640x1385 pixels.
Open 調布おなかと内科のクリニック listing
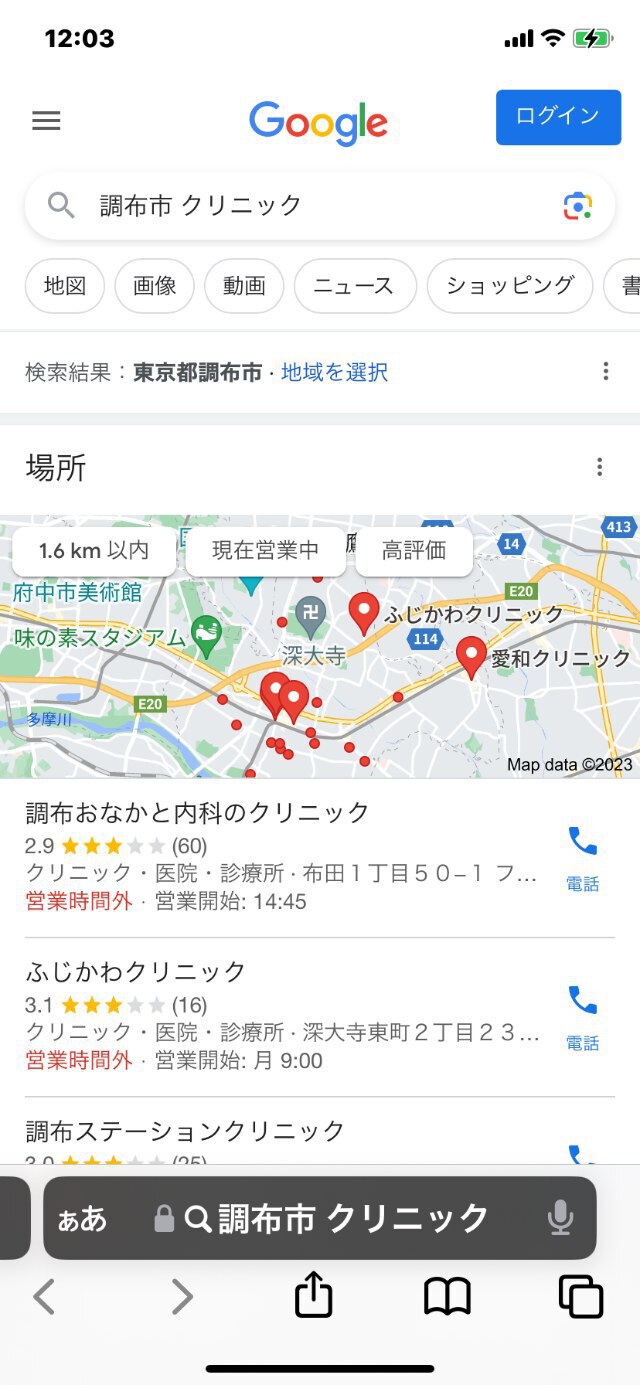pyautogui.click(x=198, y=812)
